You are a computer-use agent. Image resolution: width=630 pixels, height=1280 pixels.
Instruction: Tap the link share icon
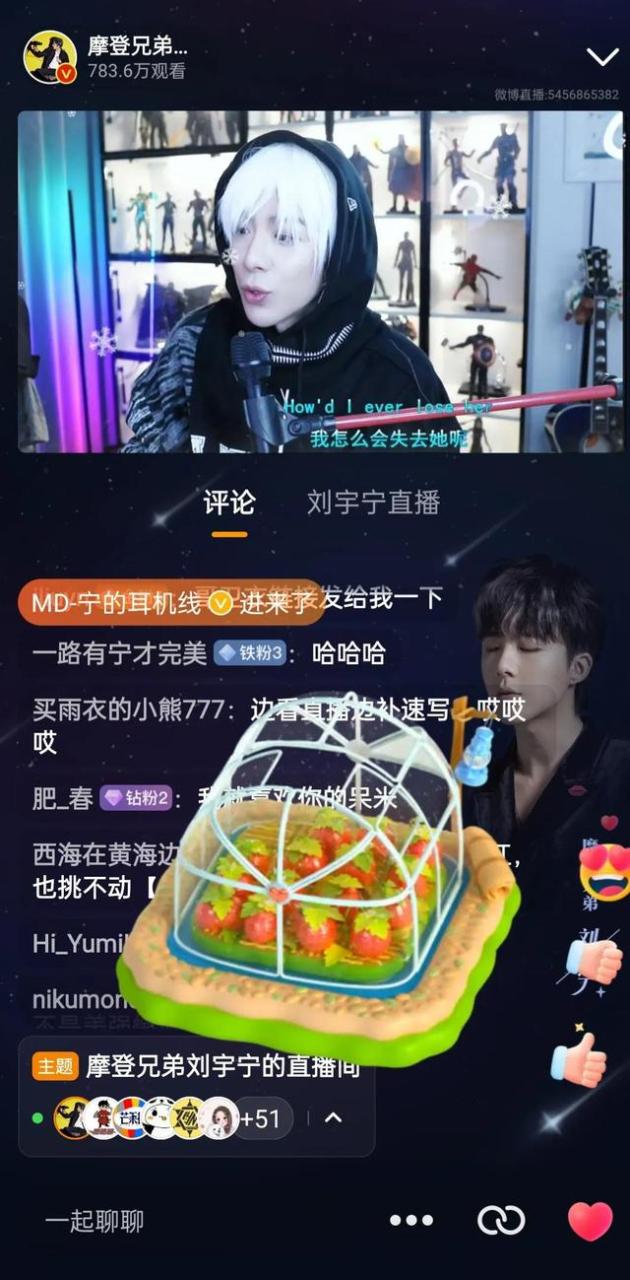pyautogui.click(x=501, y=1220)
